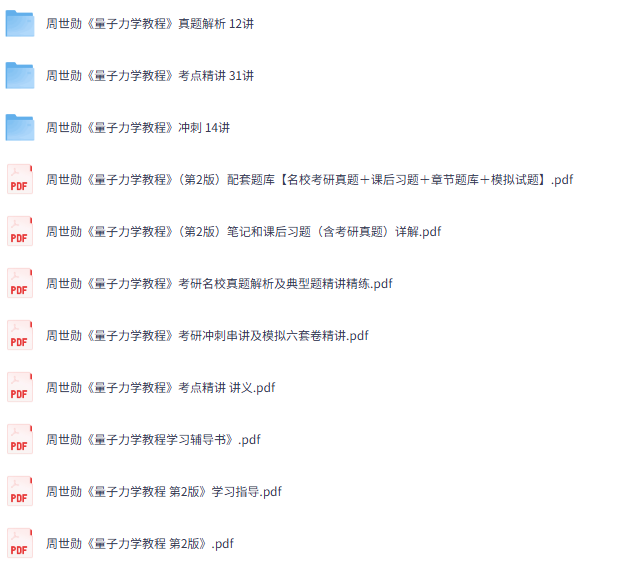The image size is (638, 563).
Task: Open the 考点精讲 讲义.pdf file
Action: click(160, 387)
